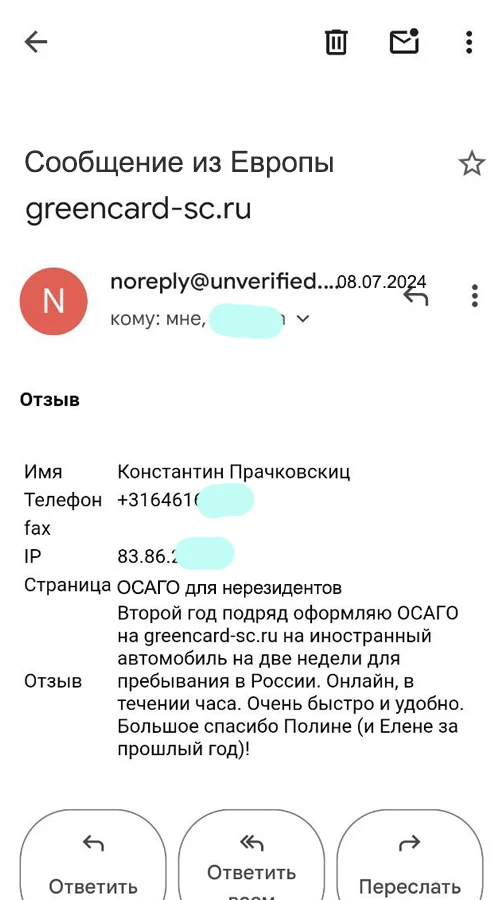500x900 pixels.
Task: Mark this email as unread
Action: [405, 41]
